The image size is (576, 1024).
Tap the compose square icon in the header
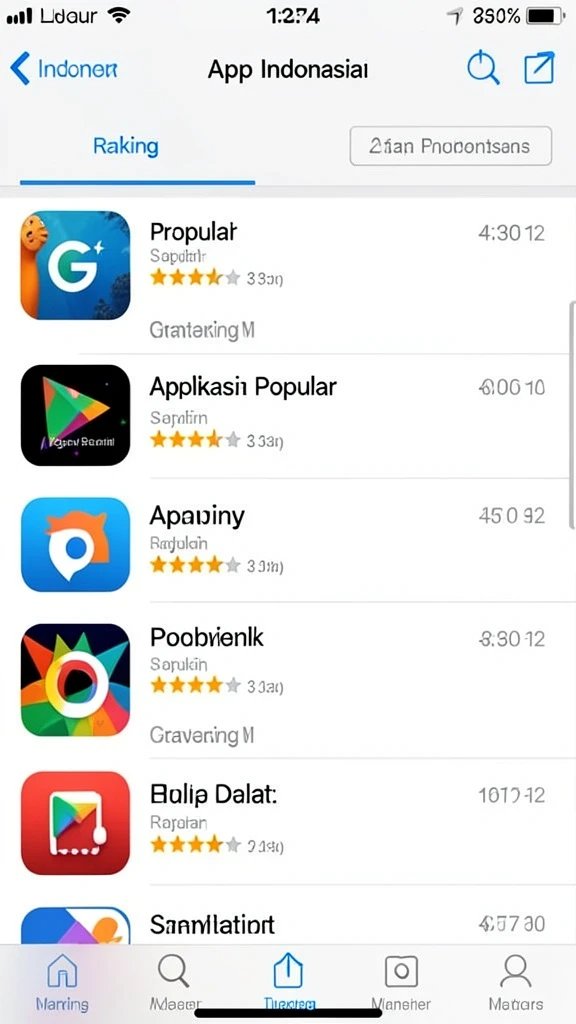(x=539, y=69)
